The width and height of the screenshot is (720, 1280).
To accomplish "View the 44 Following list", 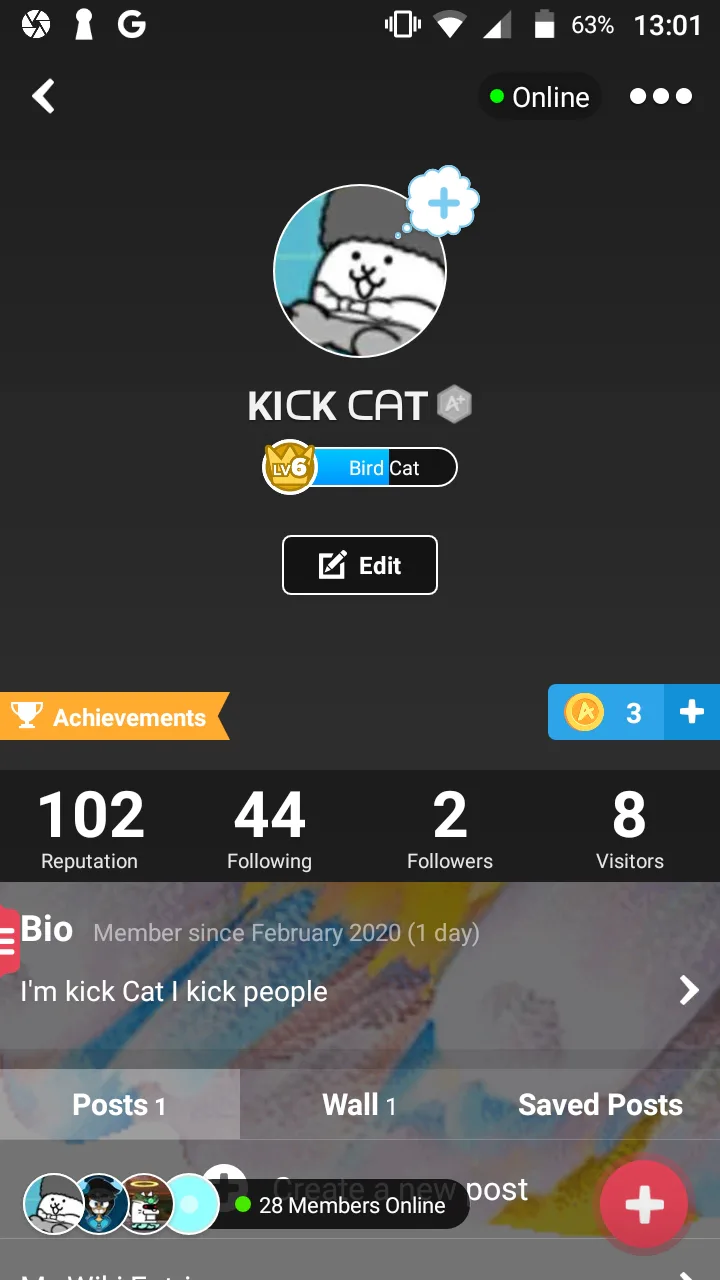I will tap(269, 828).
